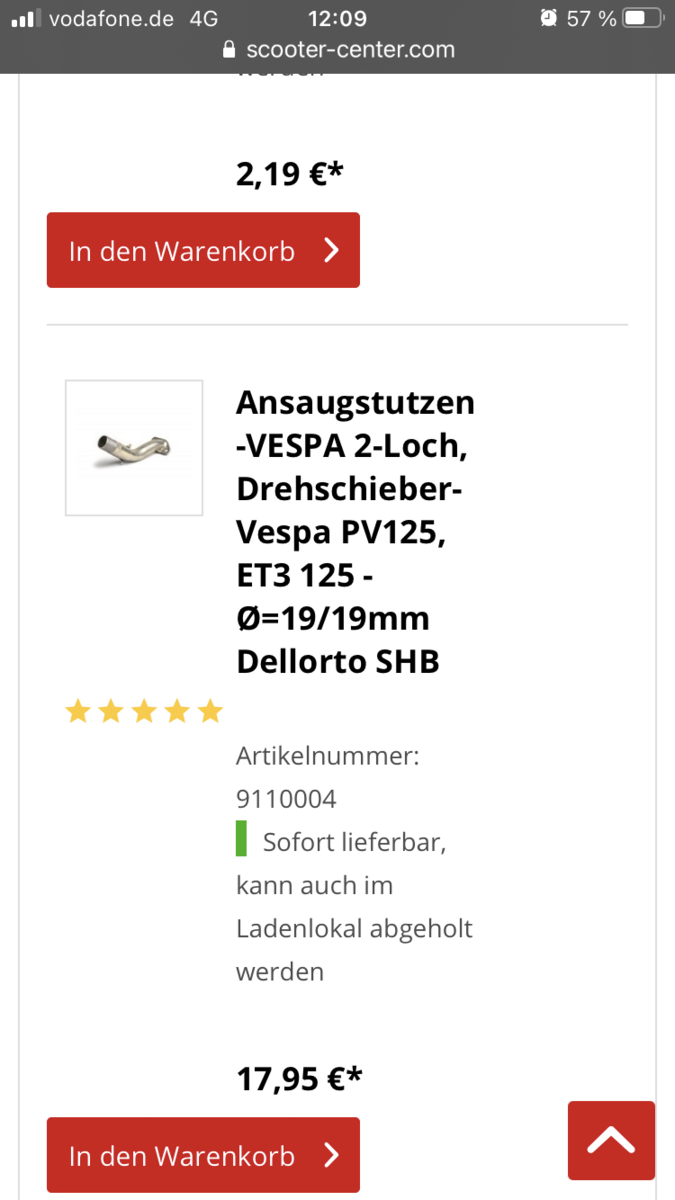Tap the scooter-center.com address bar

coord(338,49)
